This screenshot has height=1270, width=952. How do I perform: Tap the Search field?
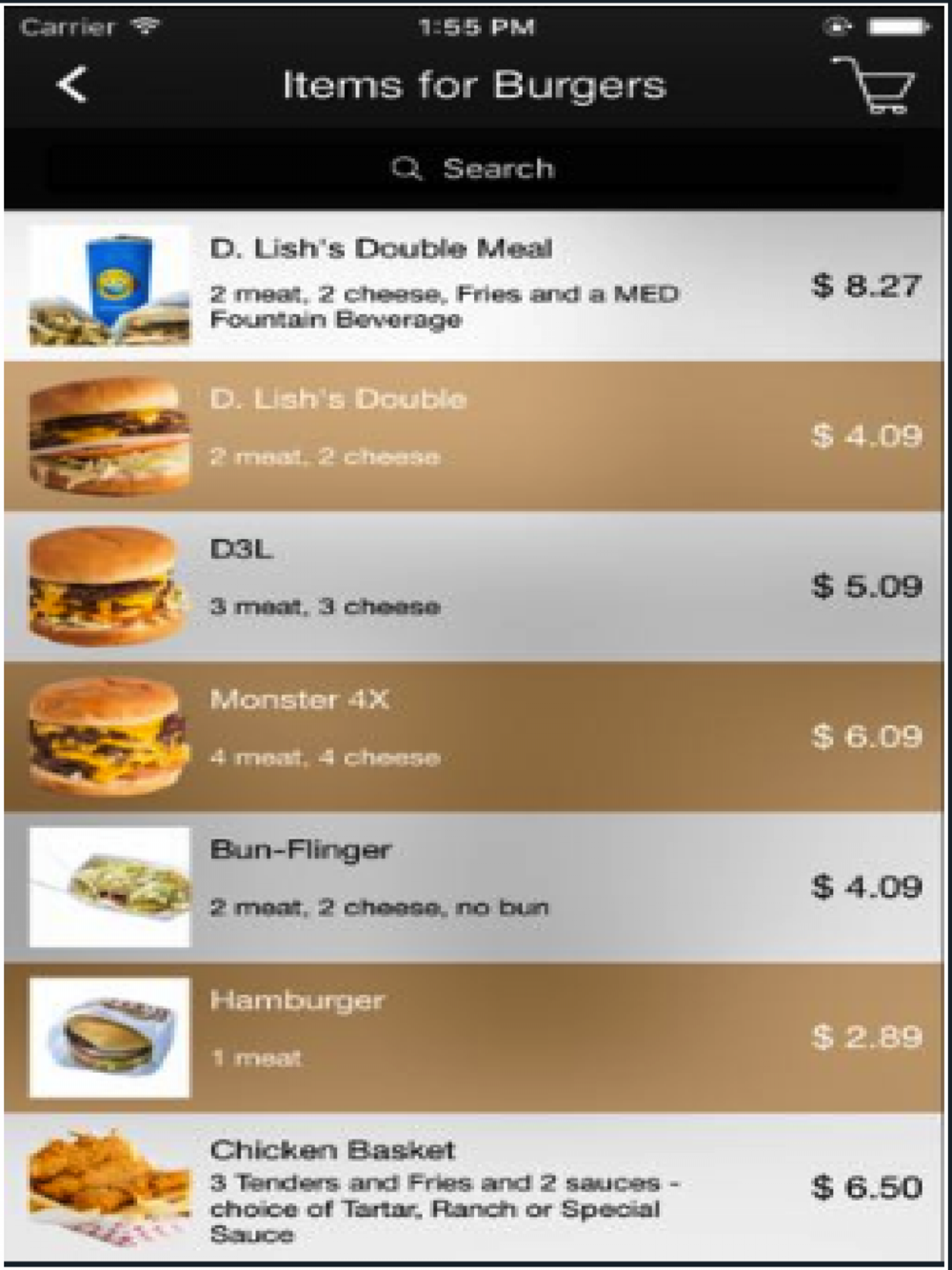point(474,169)
